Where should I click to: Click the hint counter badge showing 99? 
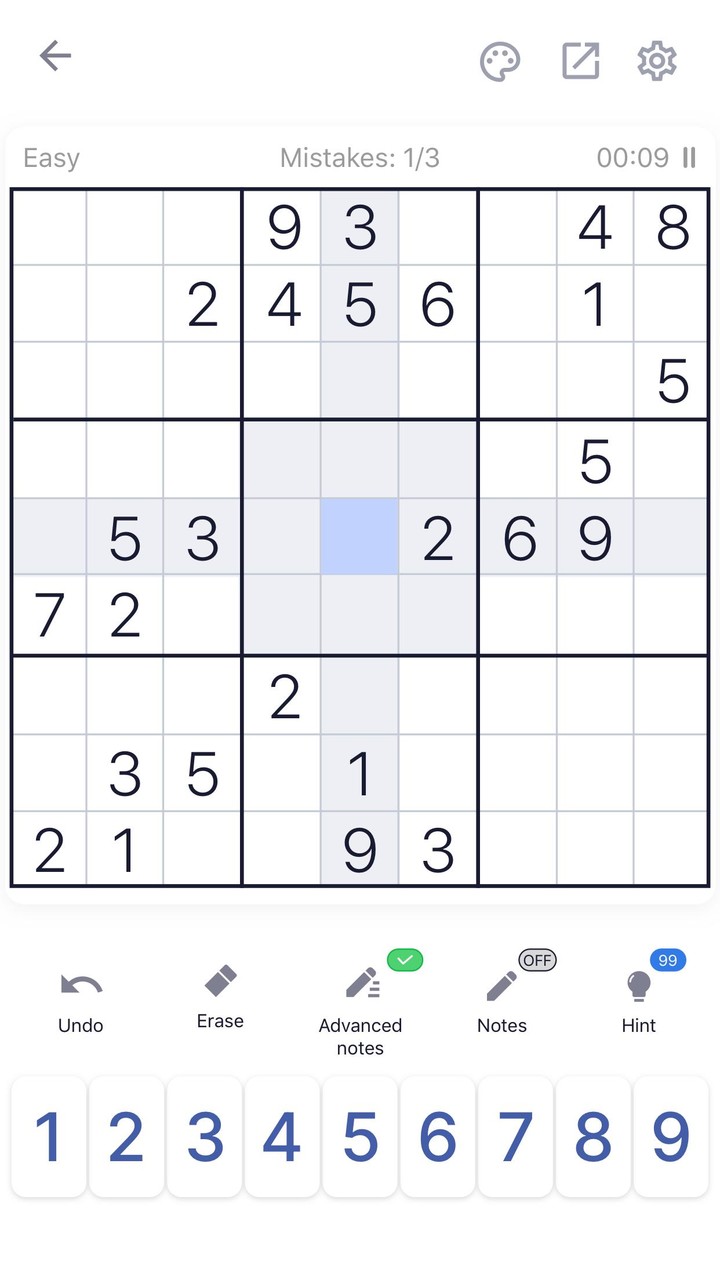click(x=667, y=960)
